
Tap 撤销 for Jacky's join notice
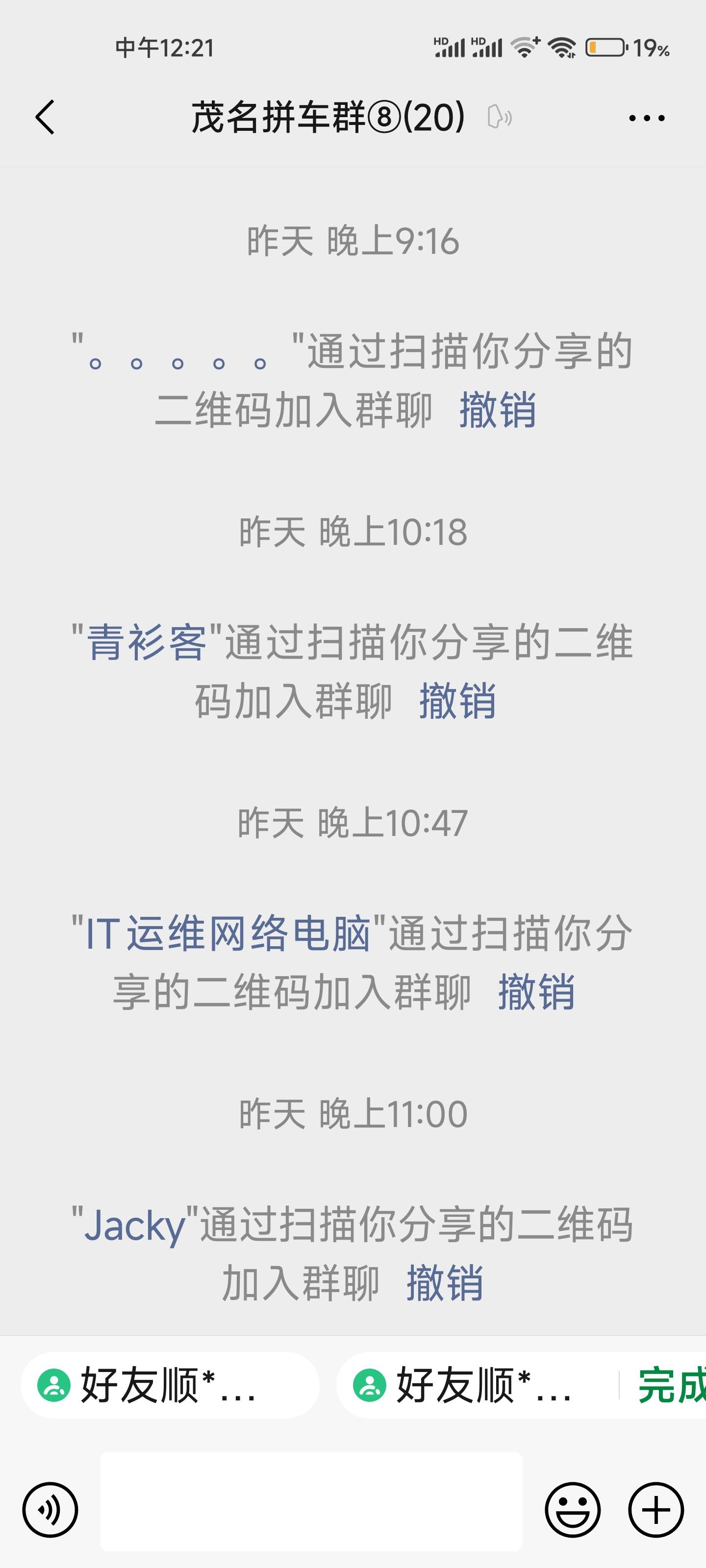(x=445, y=1282)
